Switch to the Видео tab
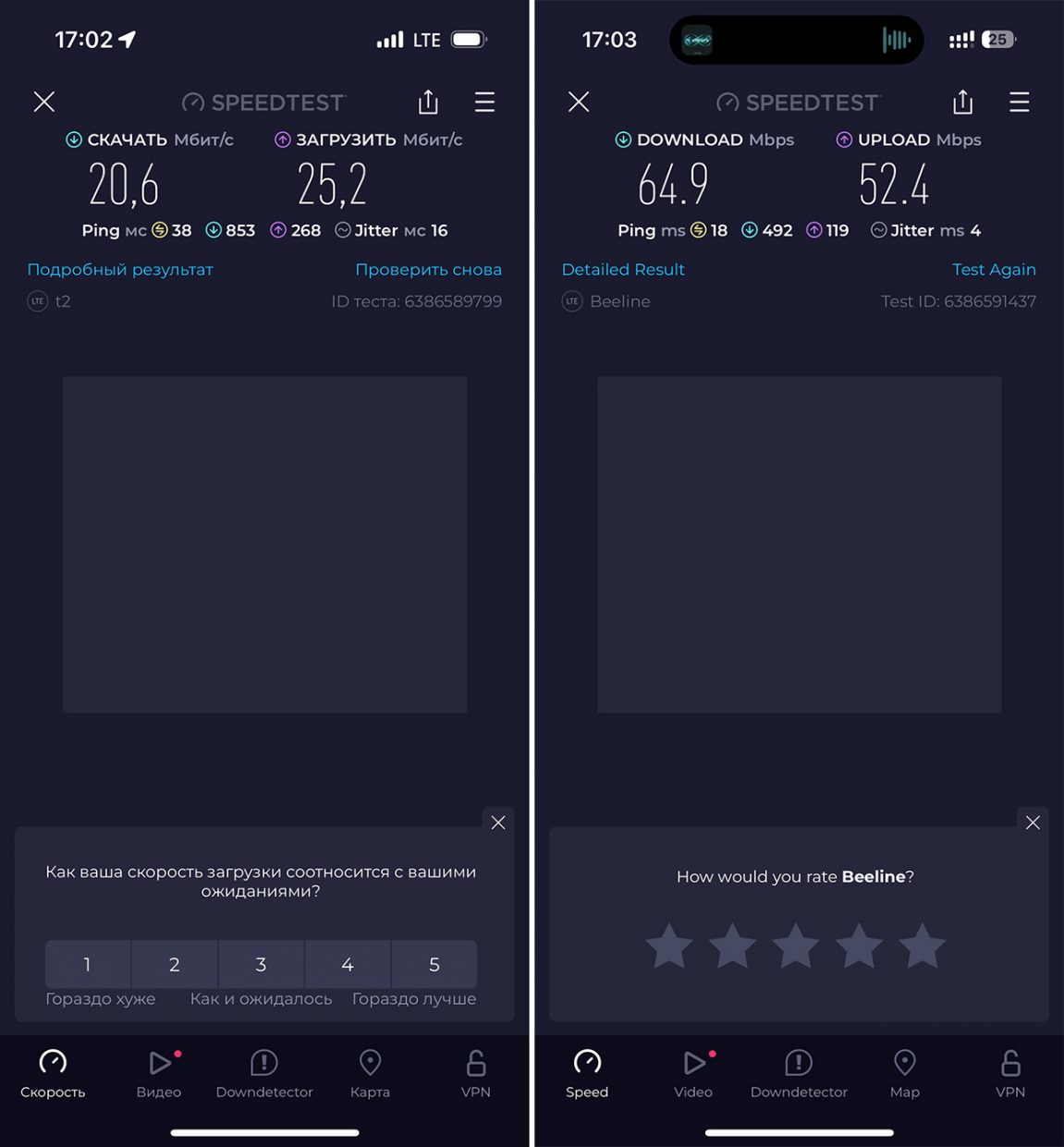This screenshot has width=1064, height=1147. (x=159, y=1073)
